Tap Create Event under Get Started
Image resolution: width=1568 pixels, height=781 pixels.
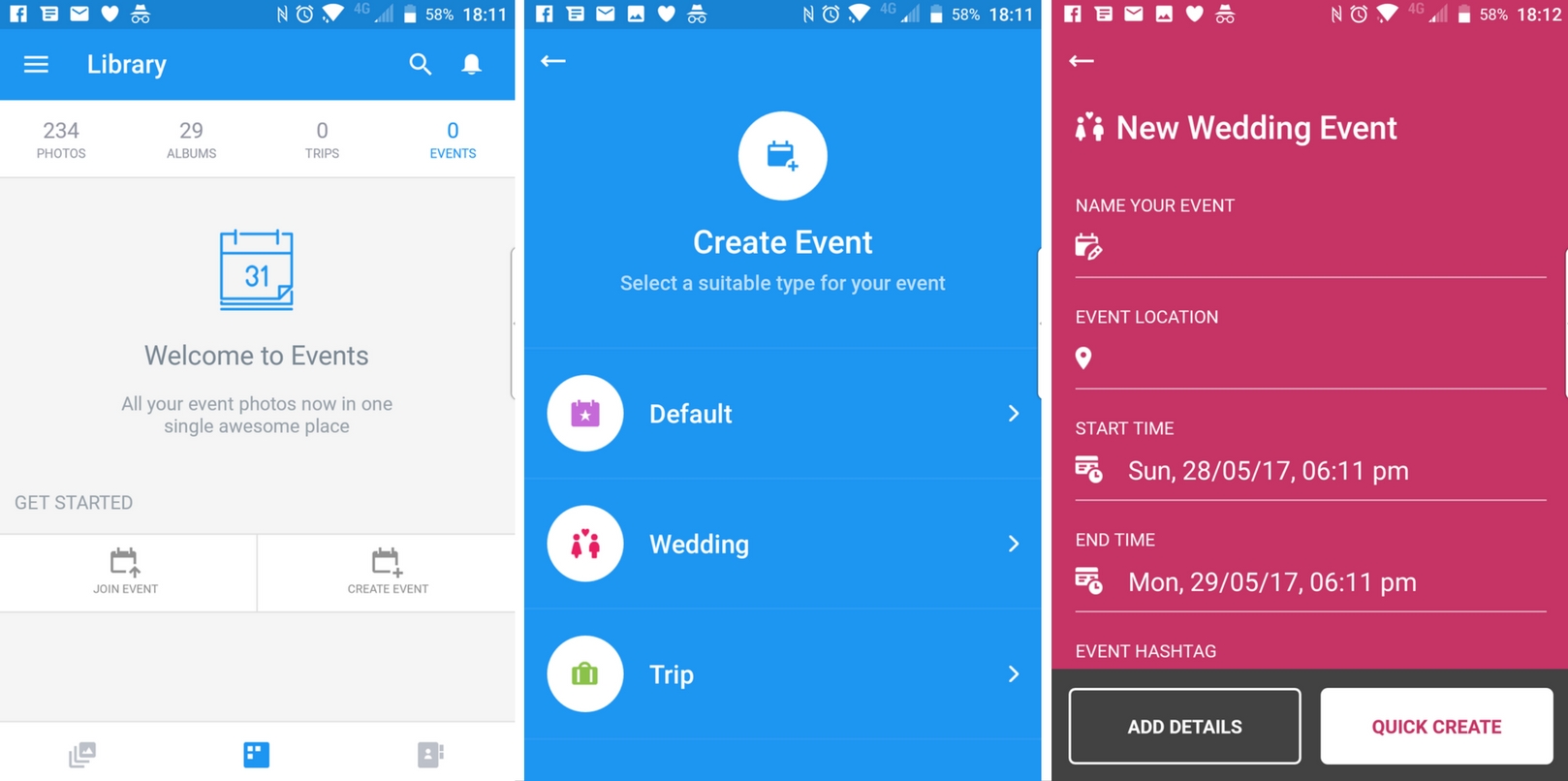[x=387, y=572]
